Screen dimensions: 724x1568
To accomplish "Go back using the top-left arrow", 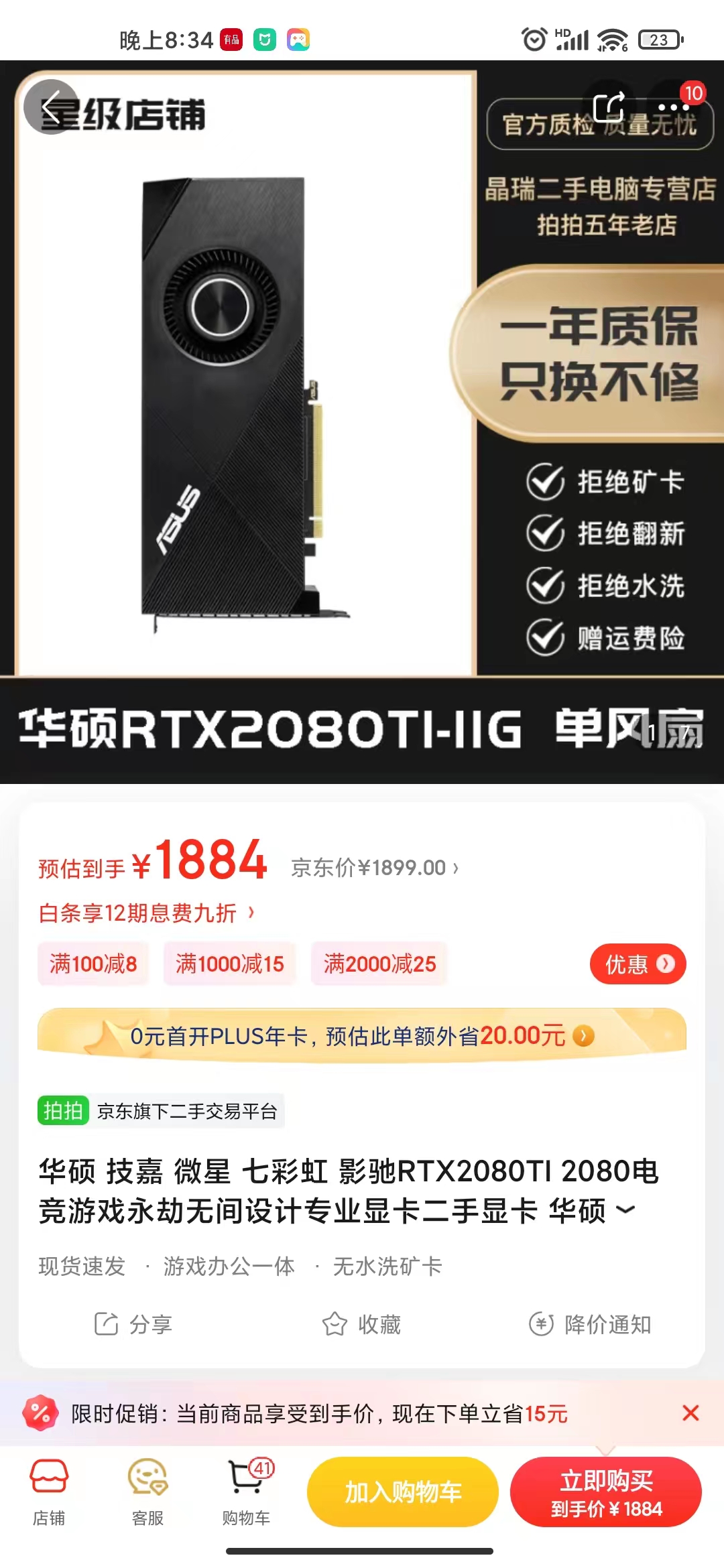I will pos(51,107).
